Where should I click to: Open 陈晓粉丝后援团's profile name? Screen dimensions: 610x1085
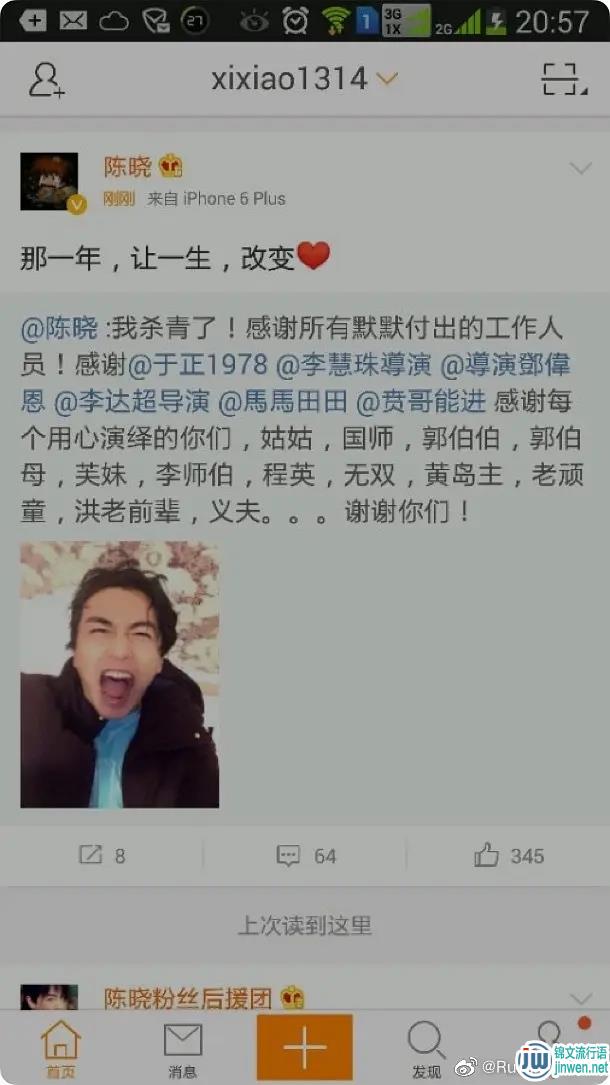191,998
